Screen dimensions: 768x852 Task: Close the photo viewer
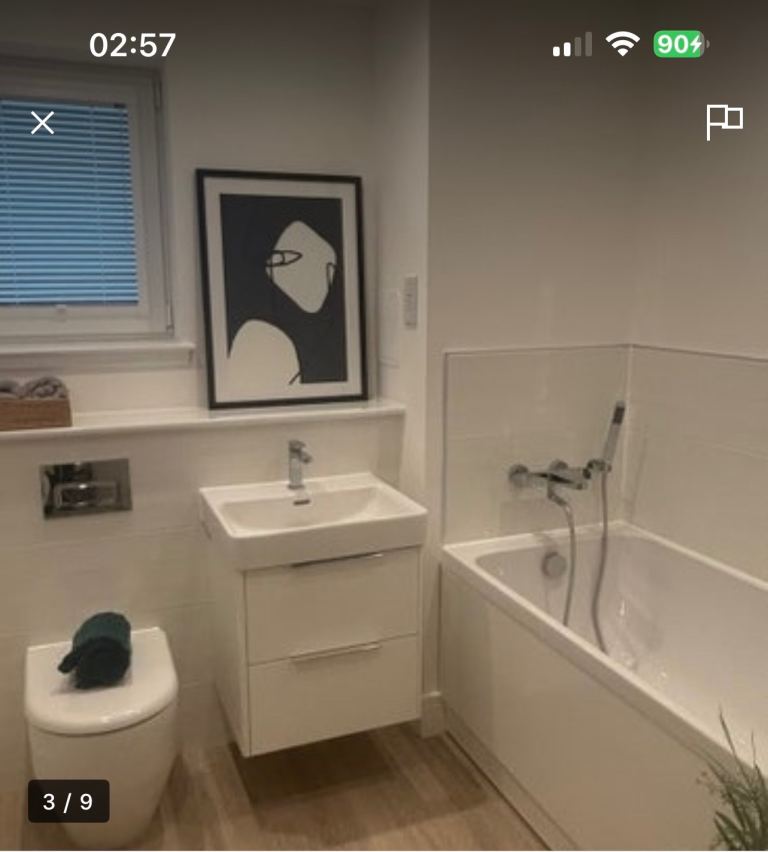pos(42,123)
